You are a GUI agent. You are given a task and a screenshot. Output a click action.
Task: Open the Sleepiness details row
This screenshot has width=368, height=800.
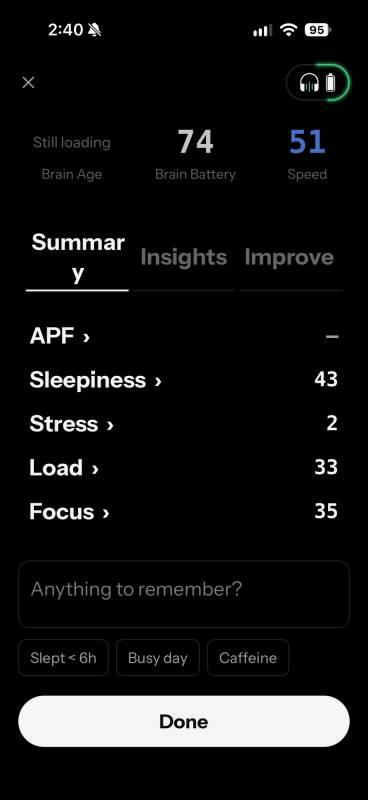point(184,380)
